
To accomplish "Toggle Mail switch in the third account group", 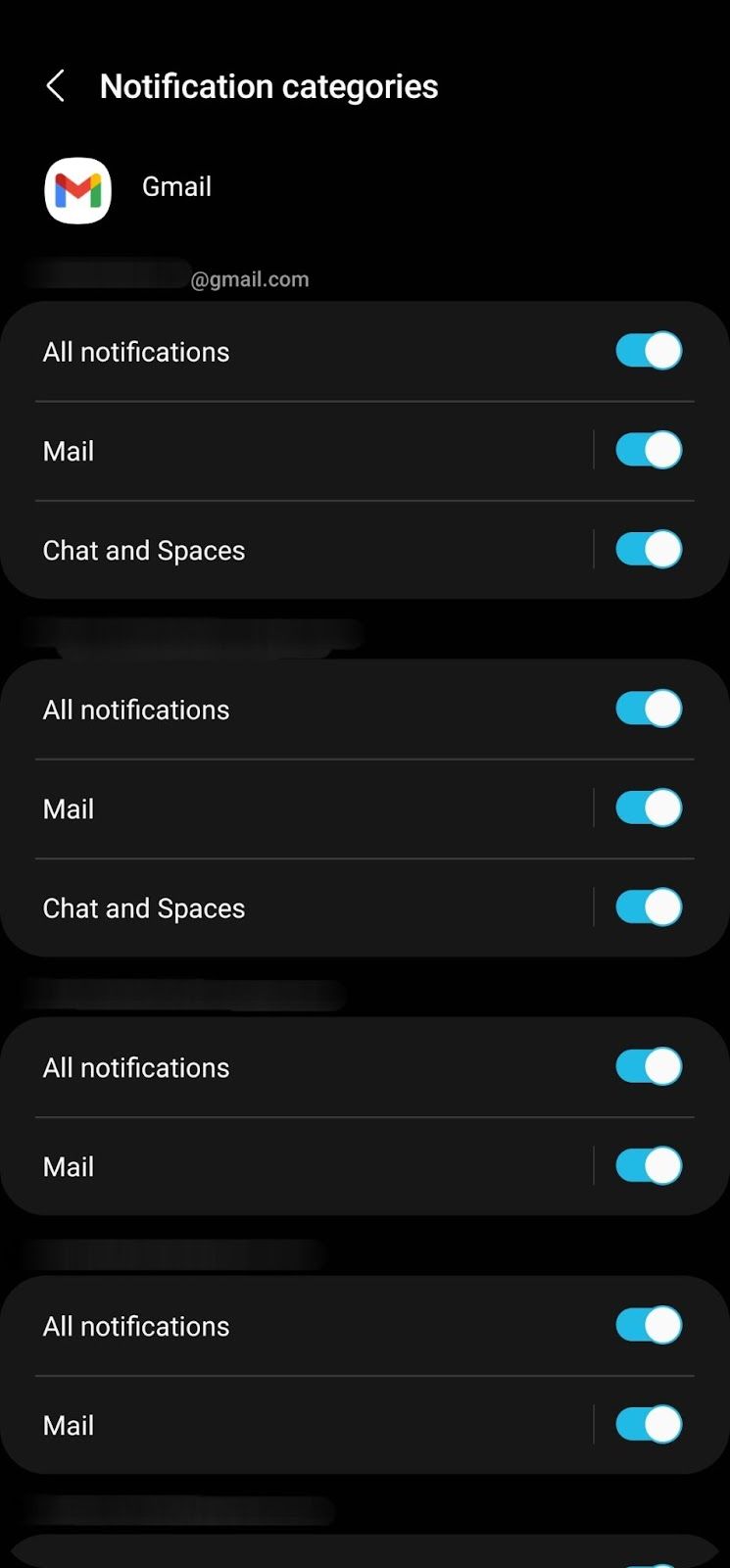I will tap(648, 1166).
